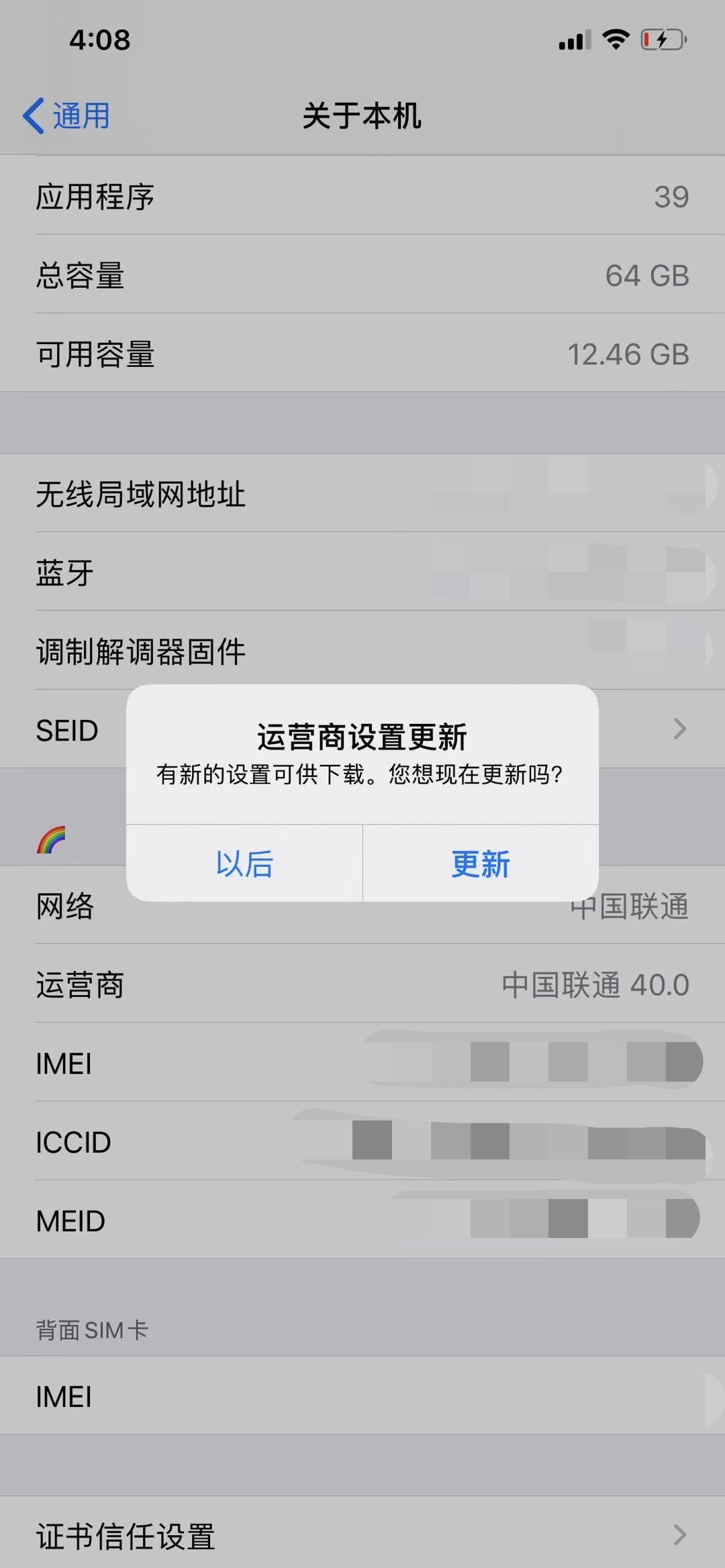The image size is (725, 1568).
Task: Go back to 通用 settings
Action: (x=76, y=115)
